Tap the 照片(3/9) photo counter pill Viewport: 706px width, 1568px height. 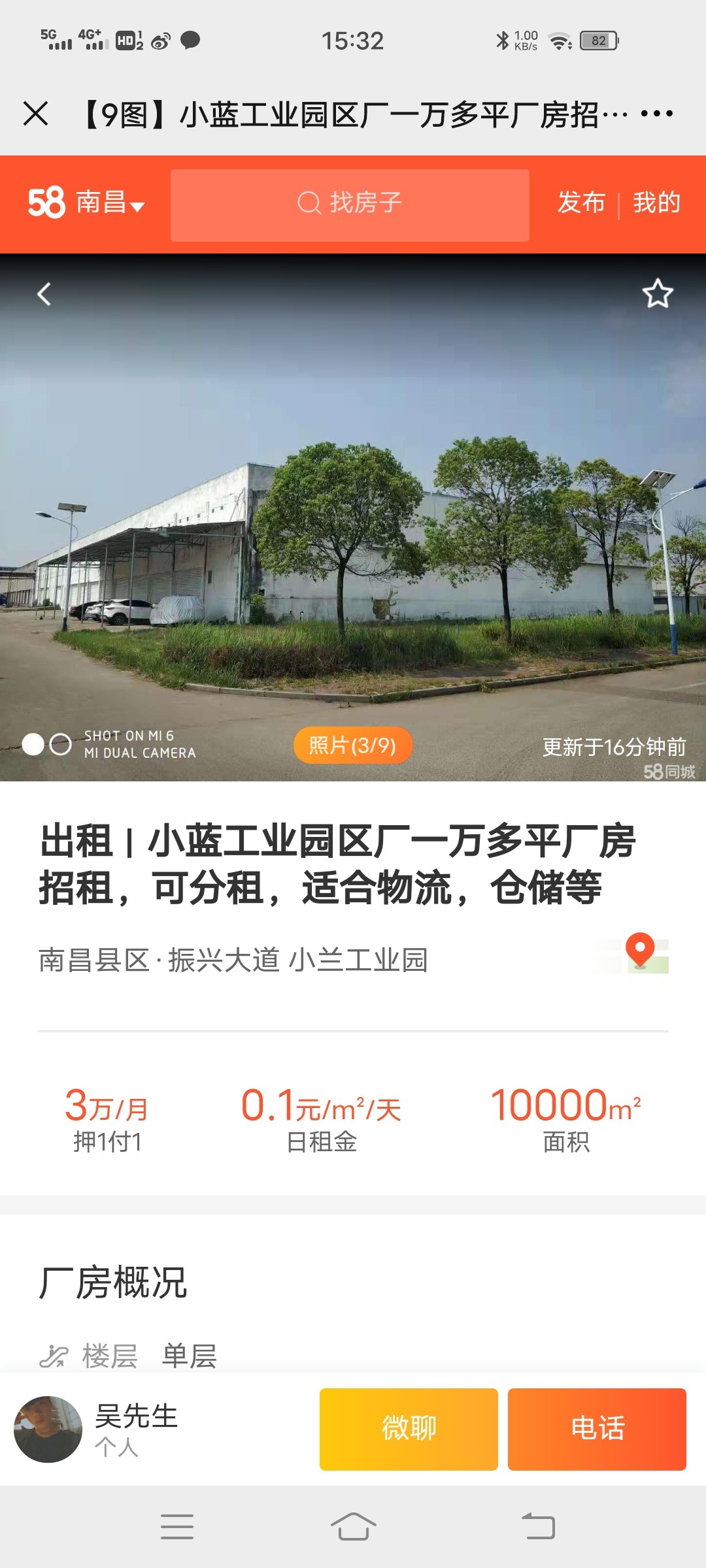(354, 745)
